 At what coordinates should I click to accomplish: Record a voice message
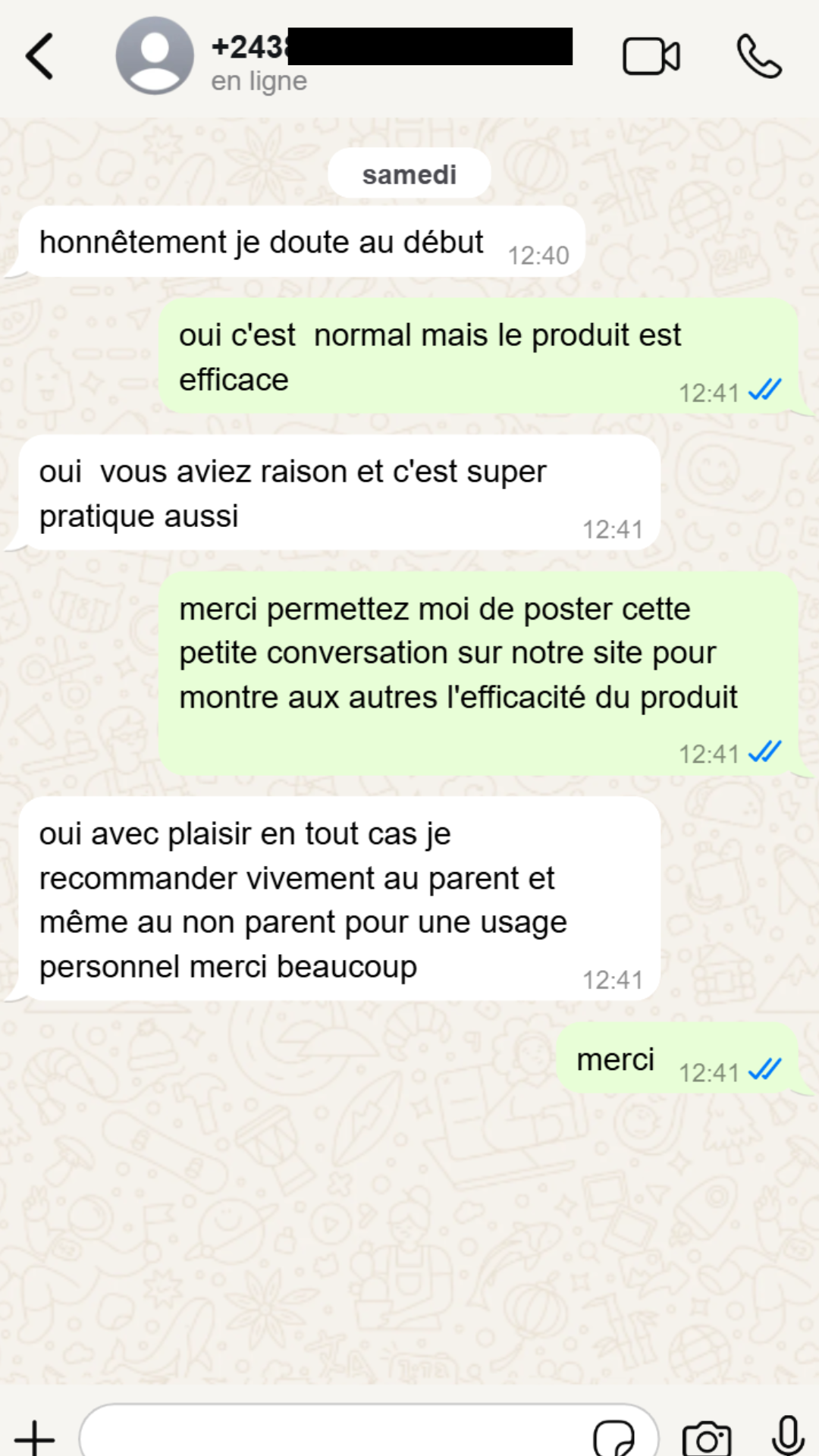(x=788, y=1435)
